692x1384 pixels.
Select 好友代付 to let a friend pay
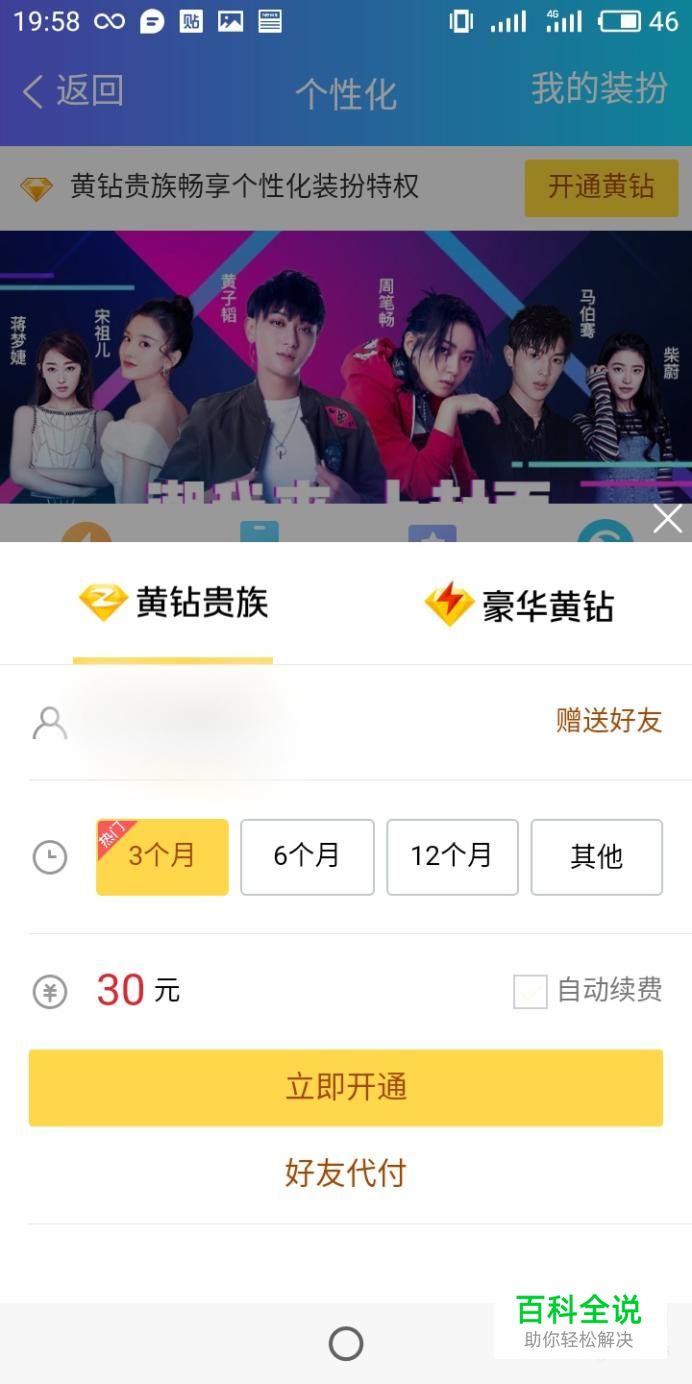click(346, 1173)
